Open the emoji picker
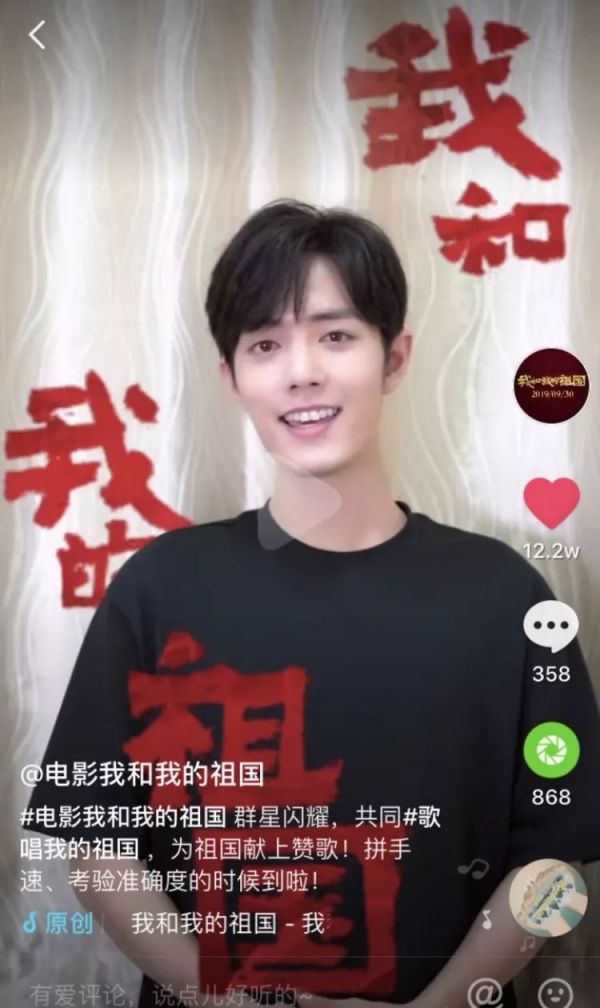Image resolution: width=600 pixels, height=1008 pixels. (558, 993)
